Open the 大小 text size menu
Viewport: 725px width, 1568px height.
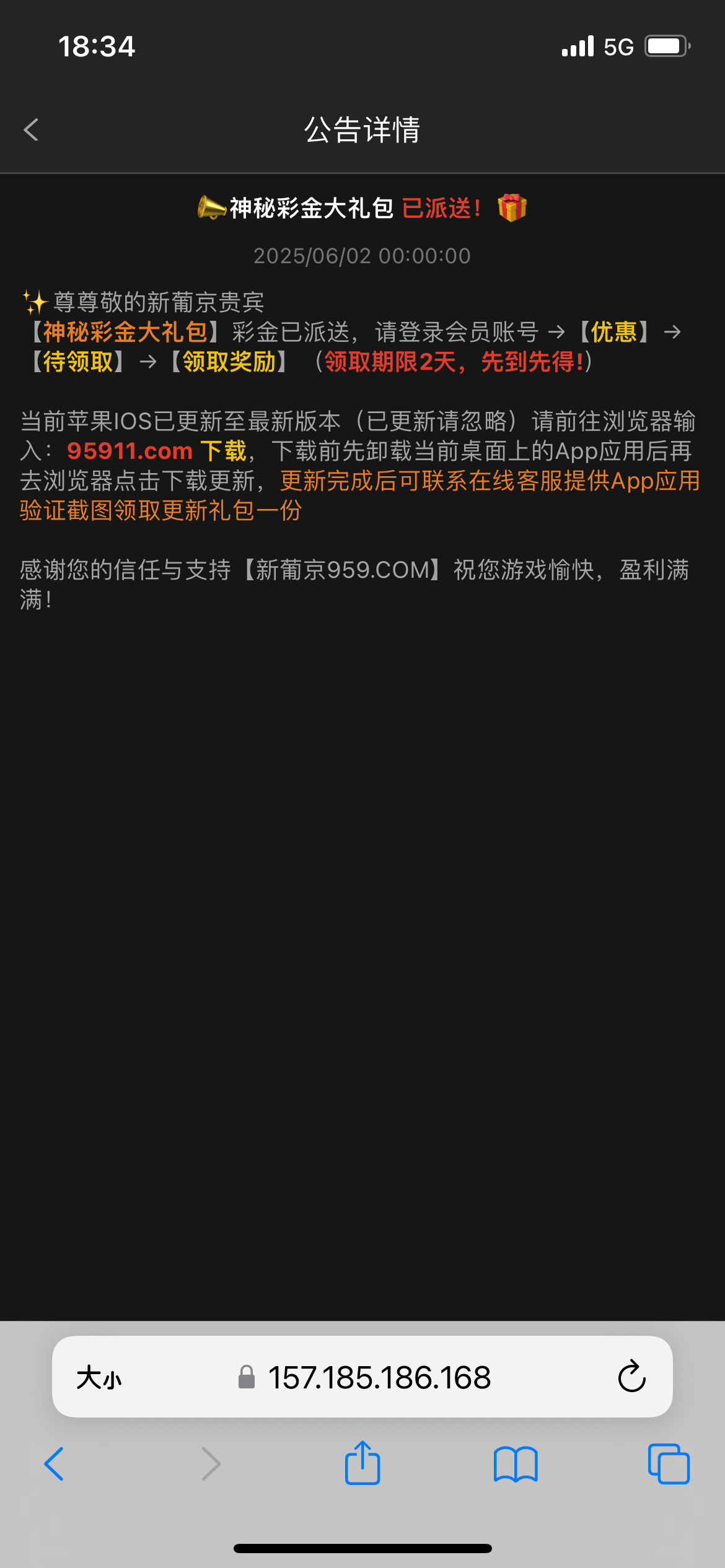[99, 1378]
